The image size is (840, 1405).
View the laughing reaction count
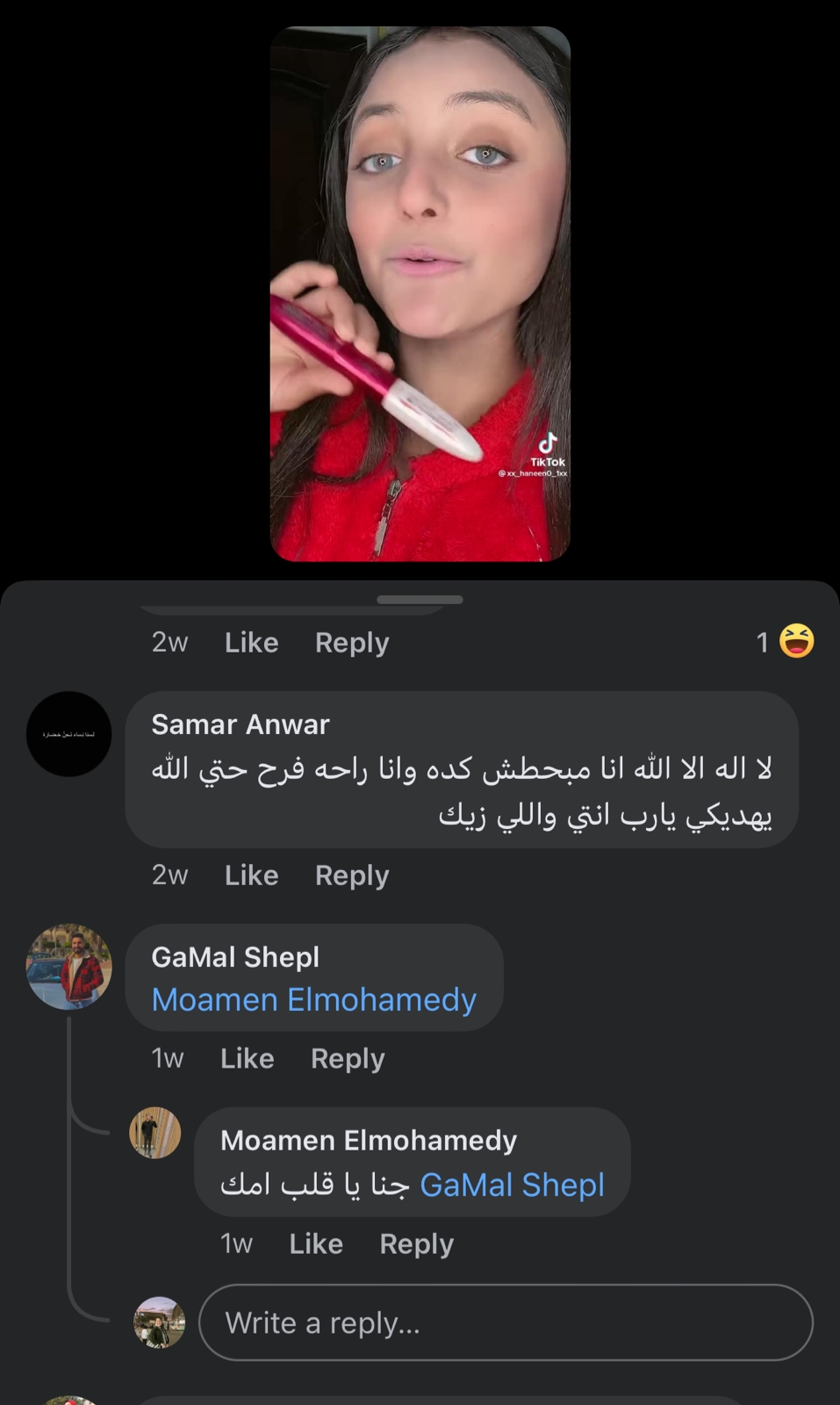point(785,642)
